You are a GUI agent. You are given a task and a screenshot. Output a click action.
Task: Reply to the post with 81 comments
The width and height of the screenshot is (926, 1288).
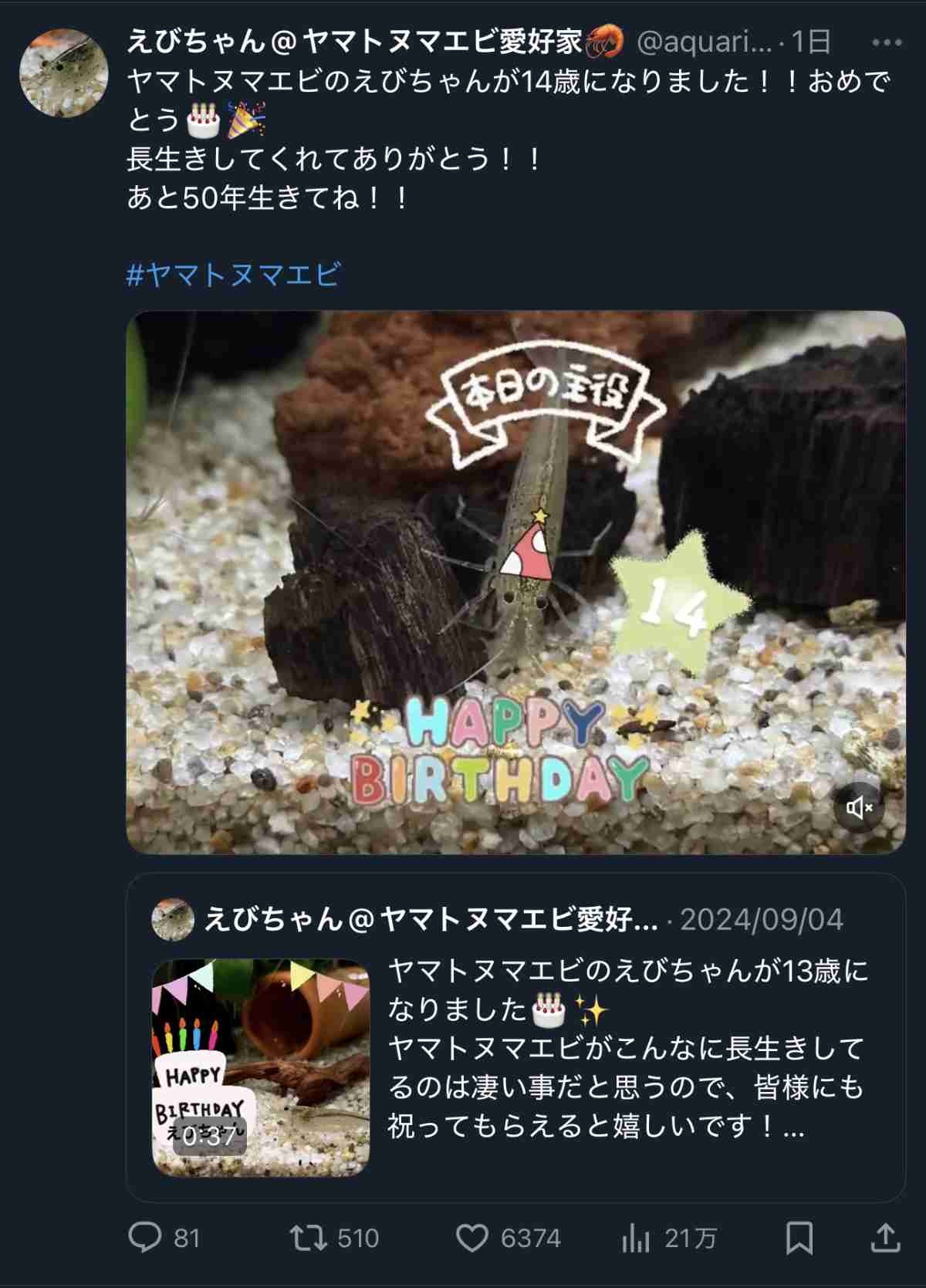(145, 1239)
